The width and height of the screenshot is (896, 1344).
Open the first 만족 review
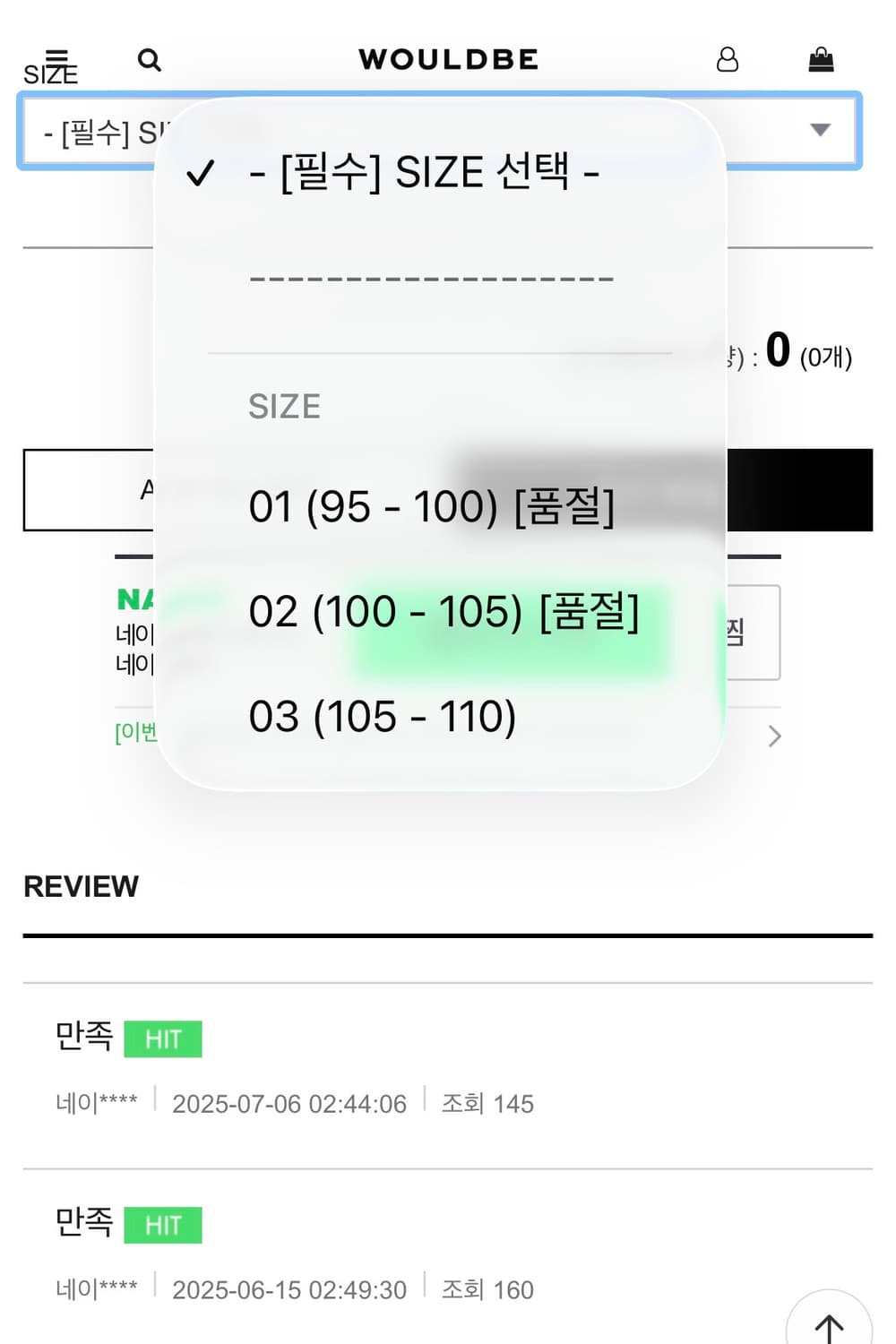84,1036
